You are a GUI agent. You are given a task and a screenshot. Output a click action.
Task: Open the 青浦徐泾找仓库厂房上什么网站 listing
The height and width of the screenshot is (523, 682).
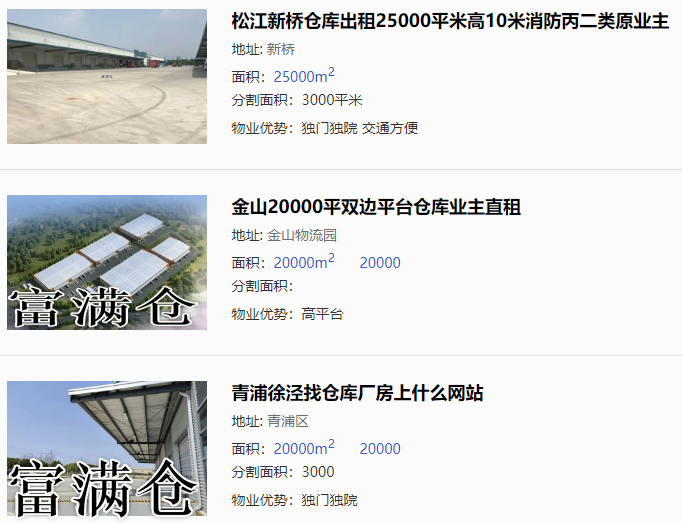click(358, 393)
